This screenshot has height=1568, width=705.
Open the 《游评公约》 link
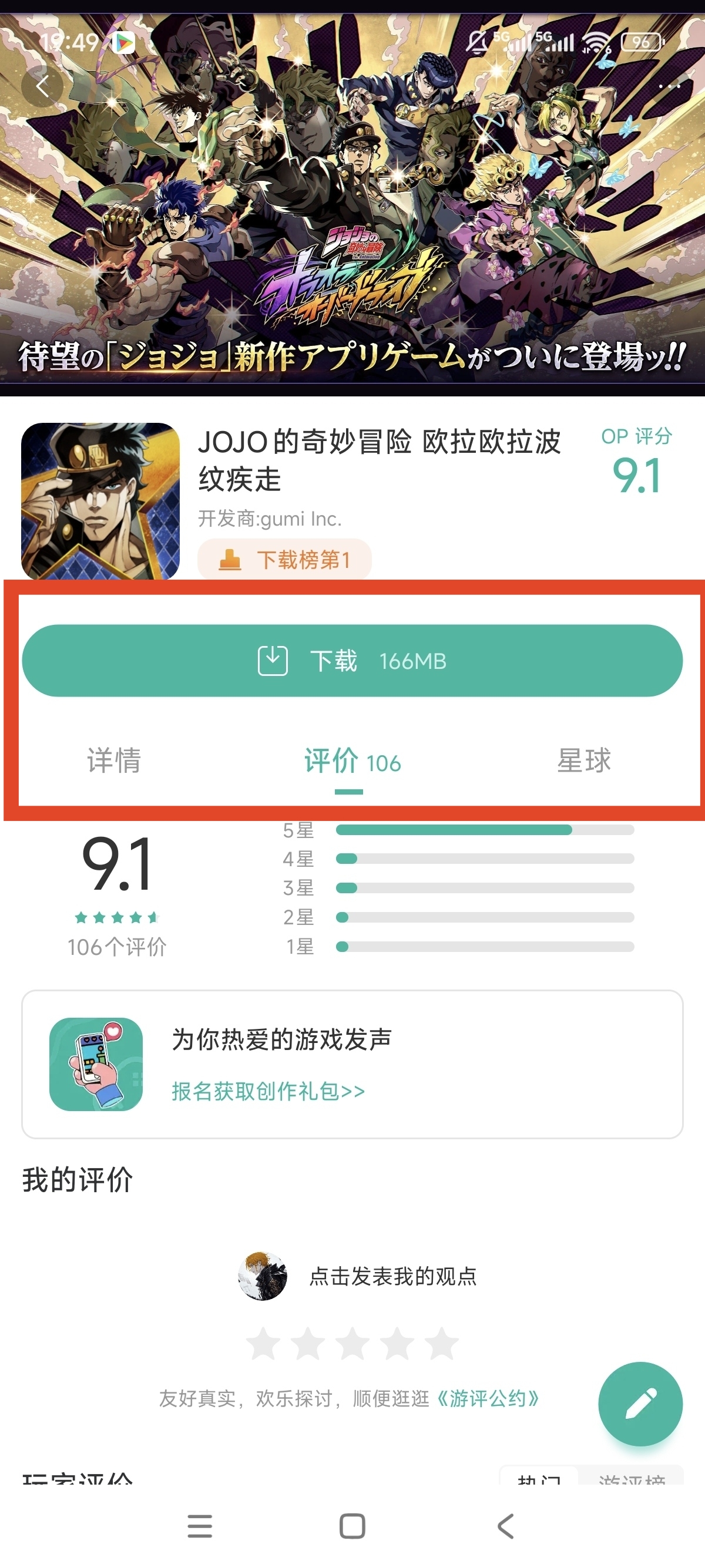[488, 1398]
